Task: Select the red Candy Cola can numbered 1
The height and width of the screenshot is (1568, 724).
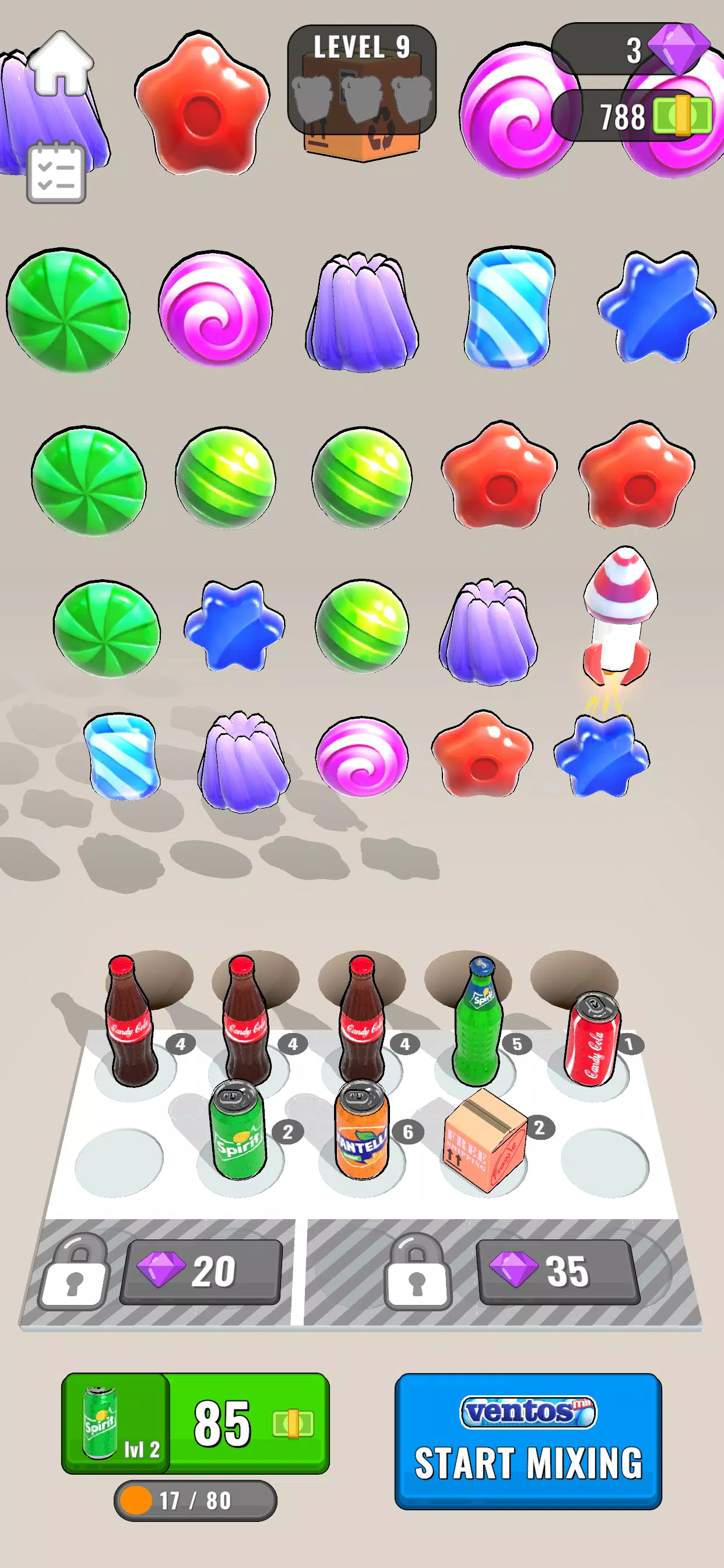Action: tap(592, 1038)
